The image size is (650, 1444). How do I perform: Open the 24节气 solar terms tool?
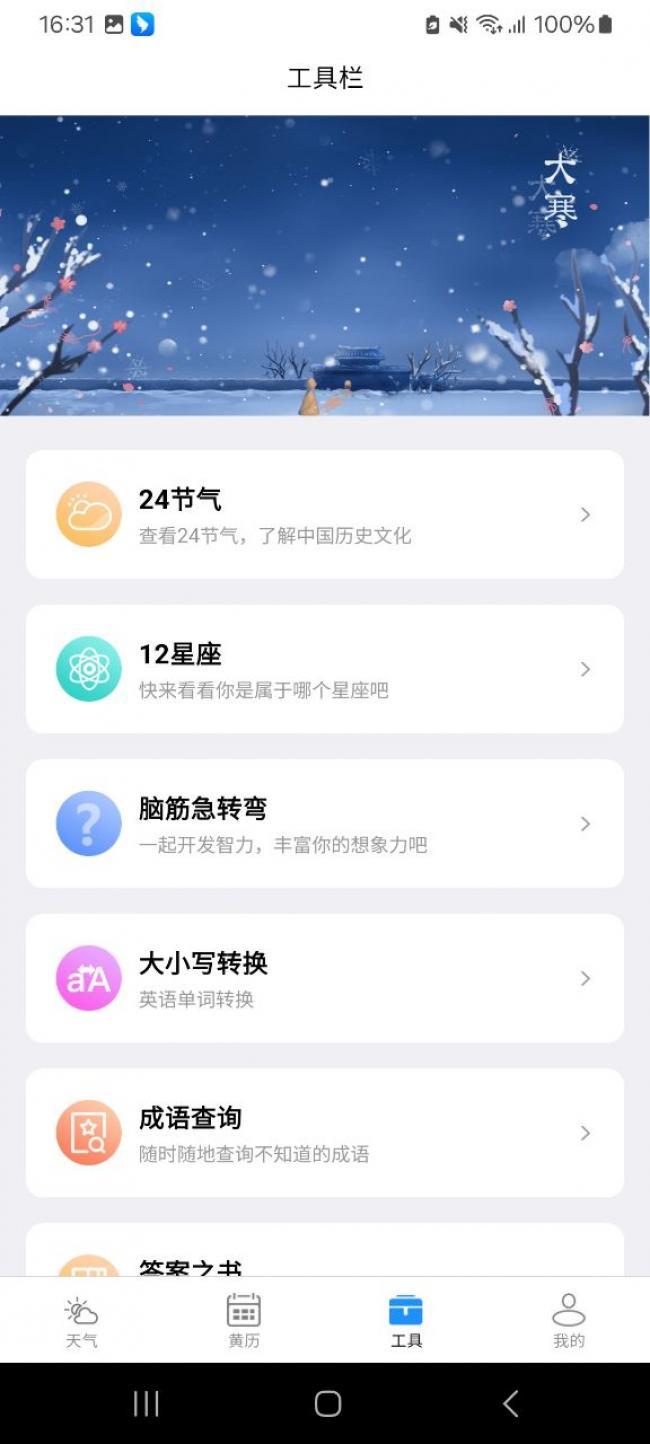(324, 514)
